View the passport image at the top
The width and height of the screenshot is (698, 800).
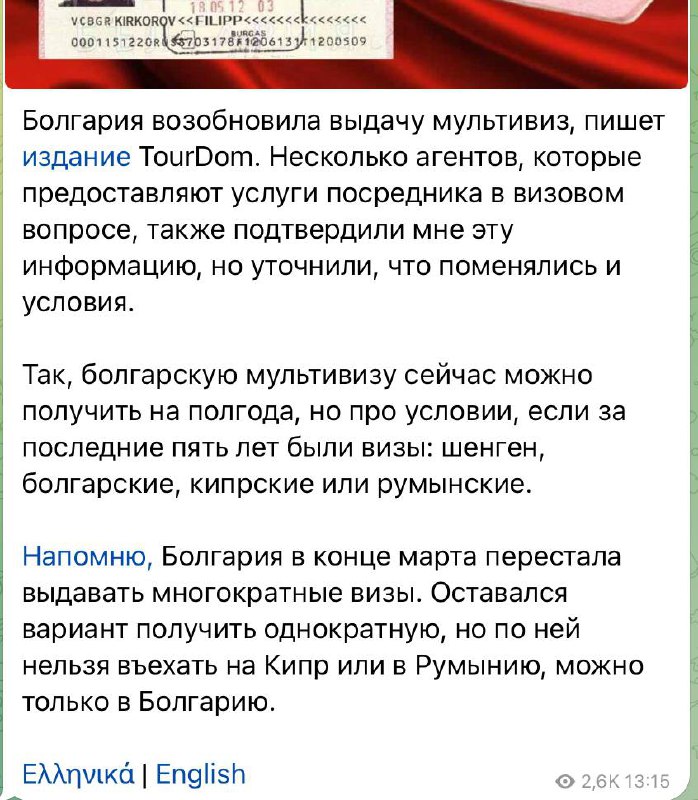coord(349,35)
